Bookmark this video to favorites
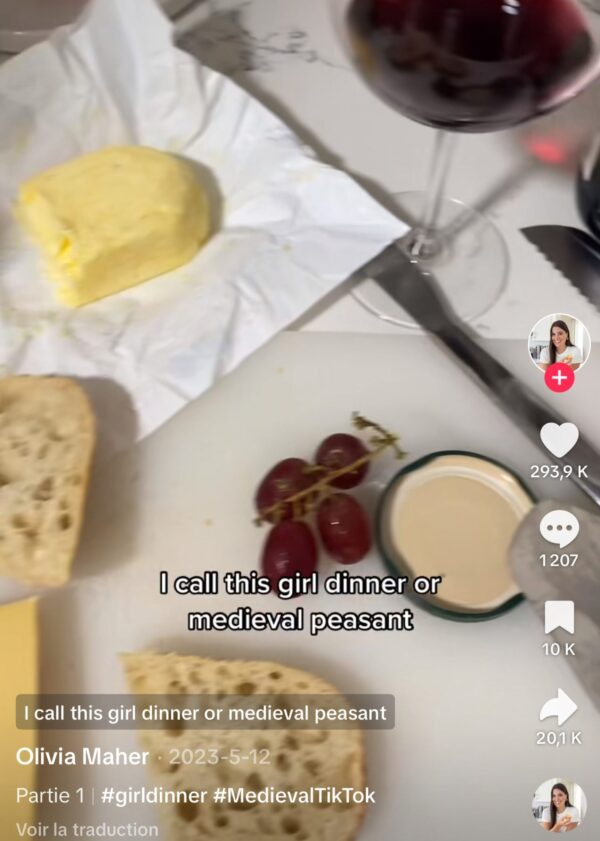 click(559, 617)
